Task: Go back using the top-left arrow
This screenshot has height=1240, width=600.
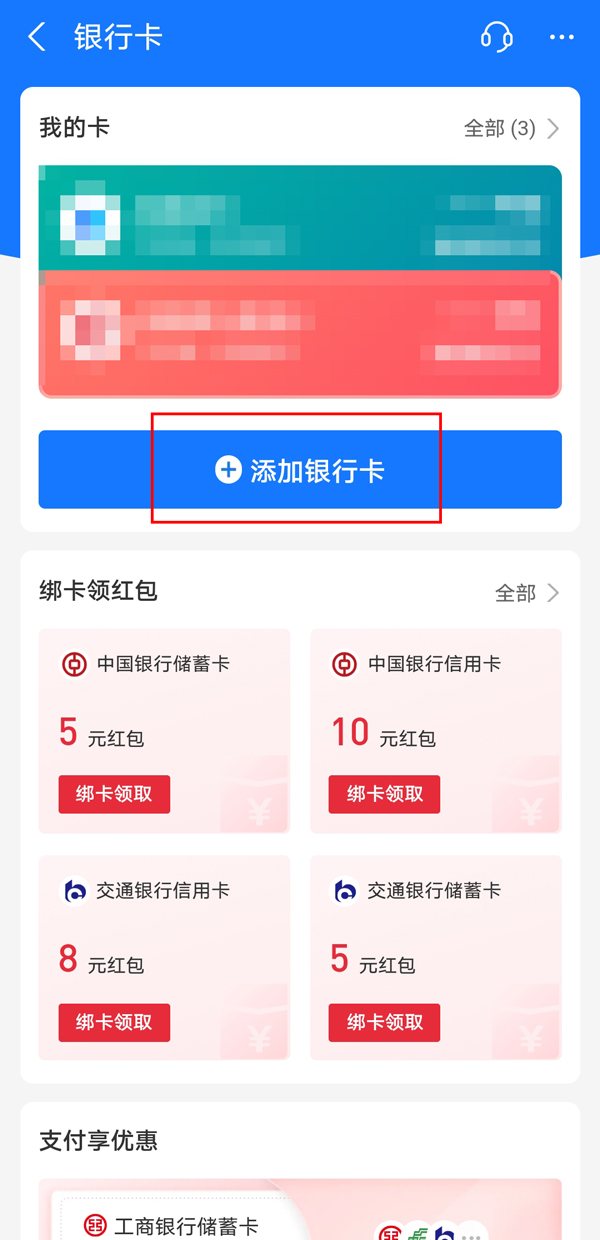Action: pyautogui.click(x=37, y=38)
